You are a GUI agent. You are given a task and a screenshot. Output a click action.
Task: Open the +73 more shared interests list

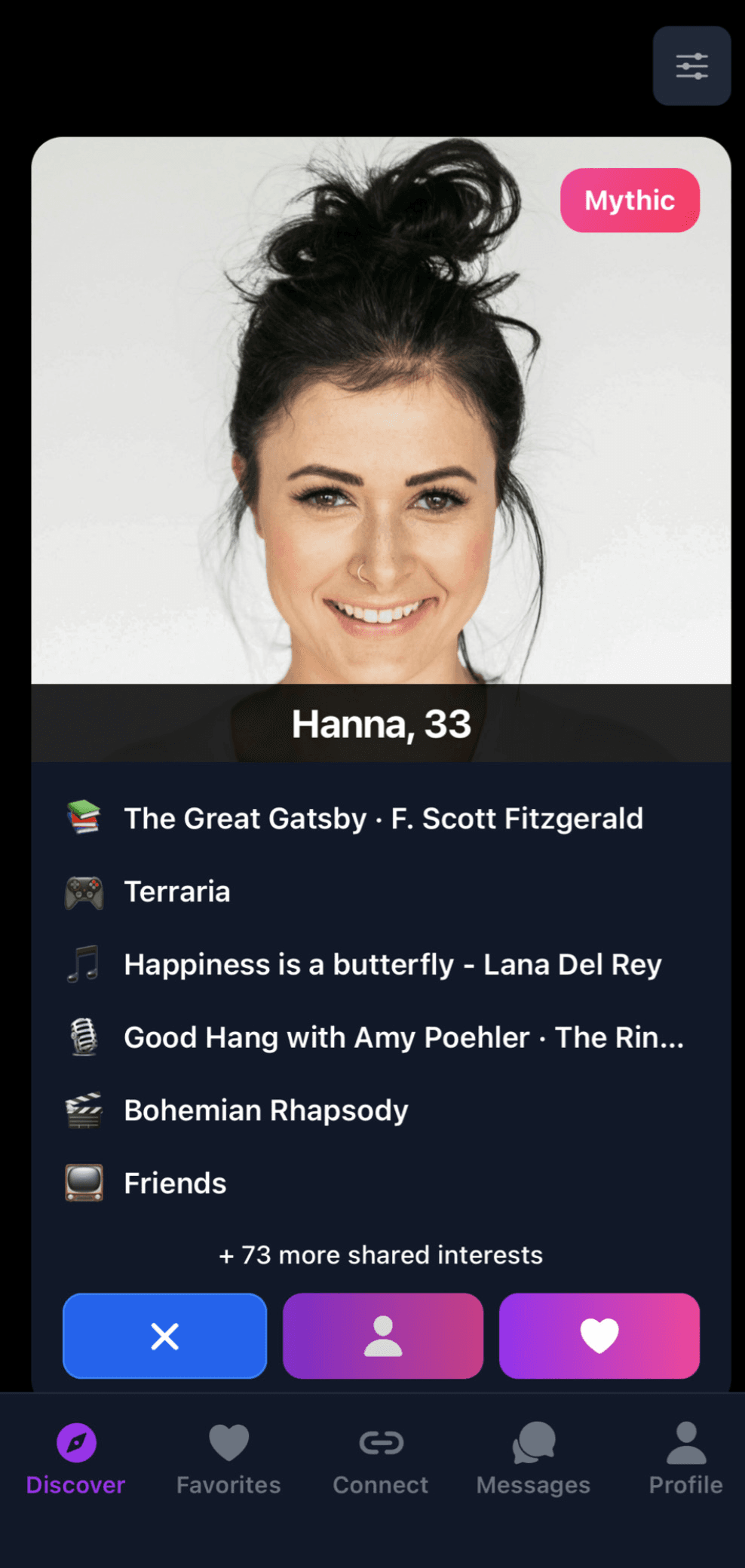tap(380, 1254)
